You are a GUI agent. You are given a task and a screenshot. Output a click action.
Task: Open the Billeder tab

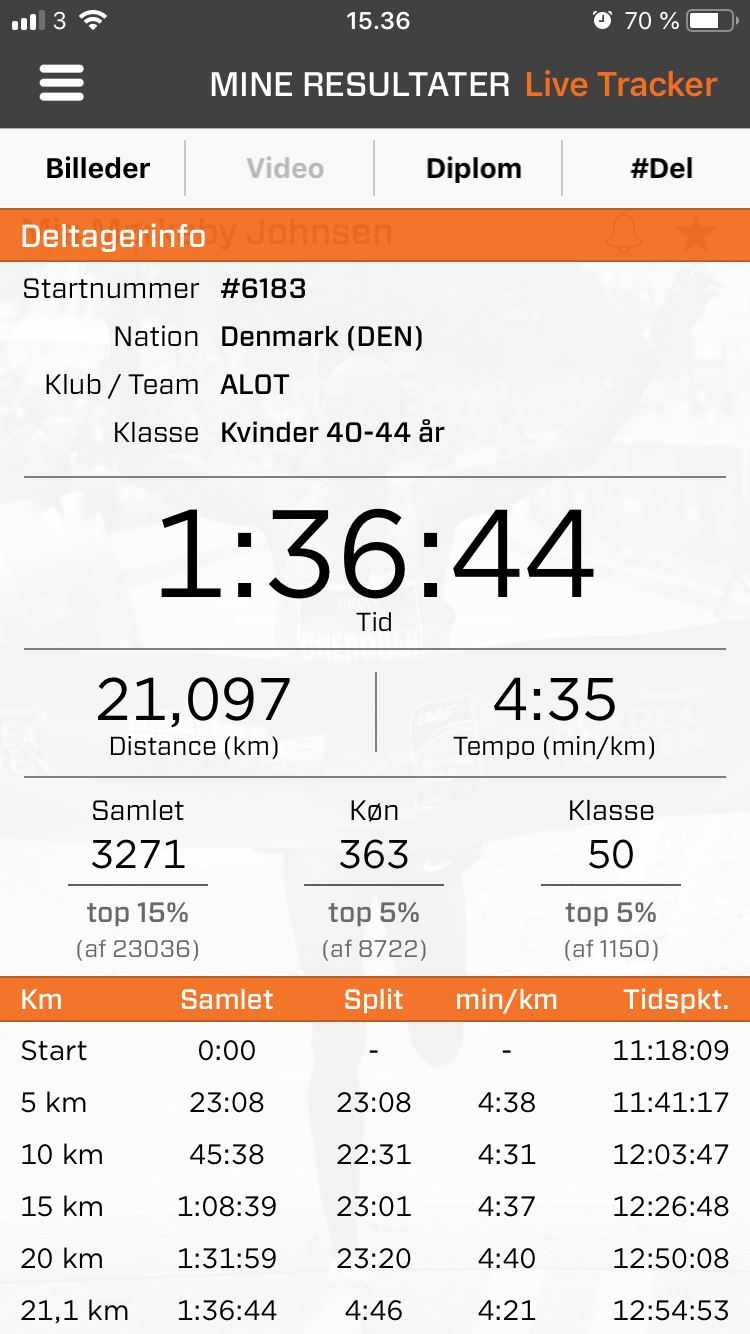[98, 168]
